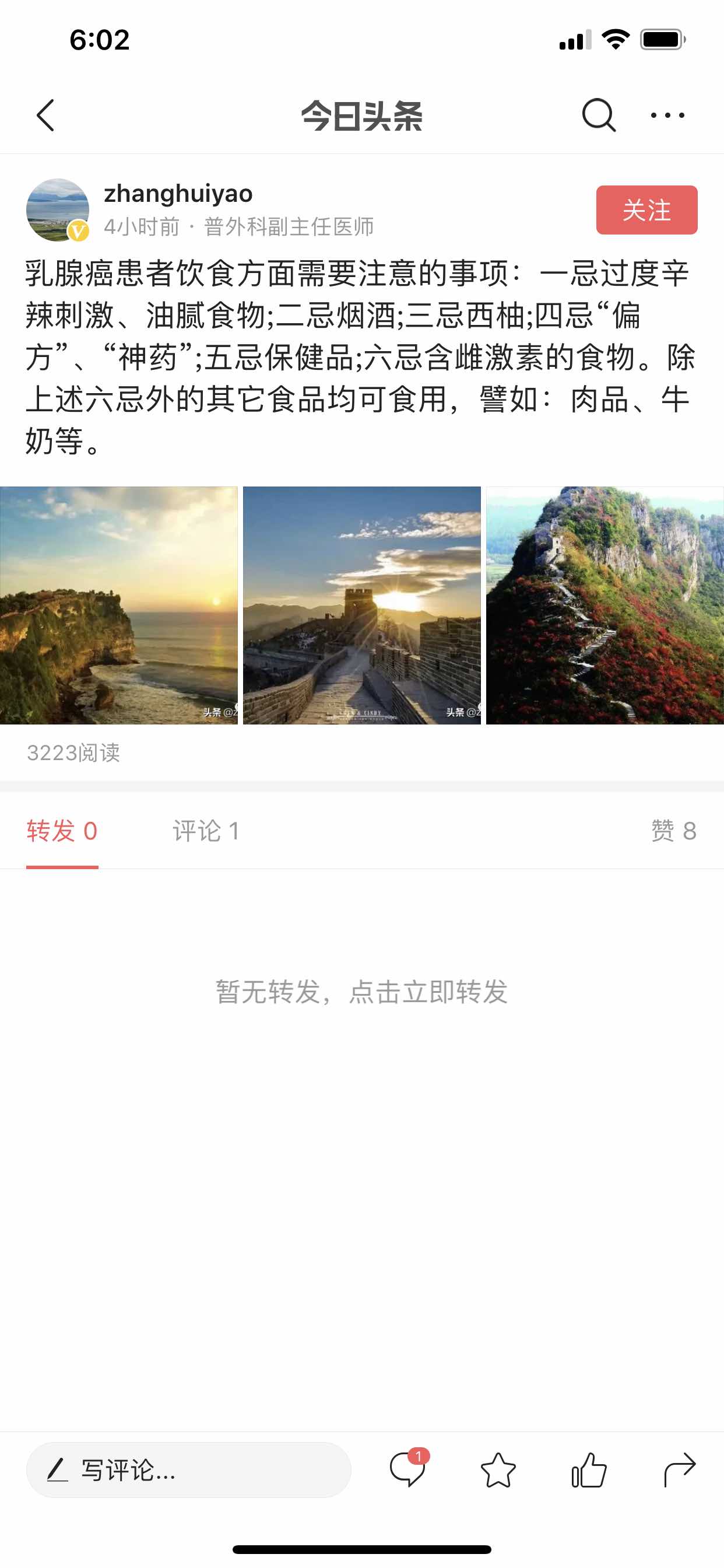Switch to the 赞 tab
This screenshot has height=1568, width=724.
(673, 831)
